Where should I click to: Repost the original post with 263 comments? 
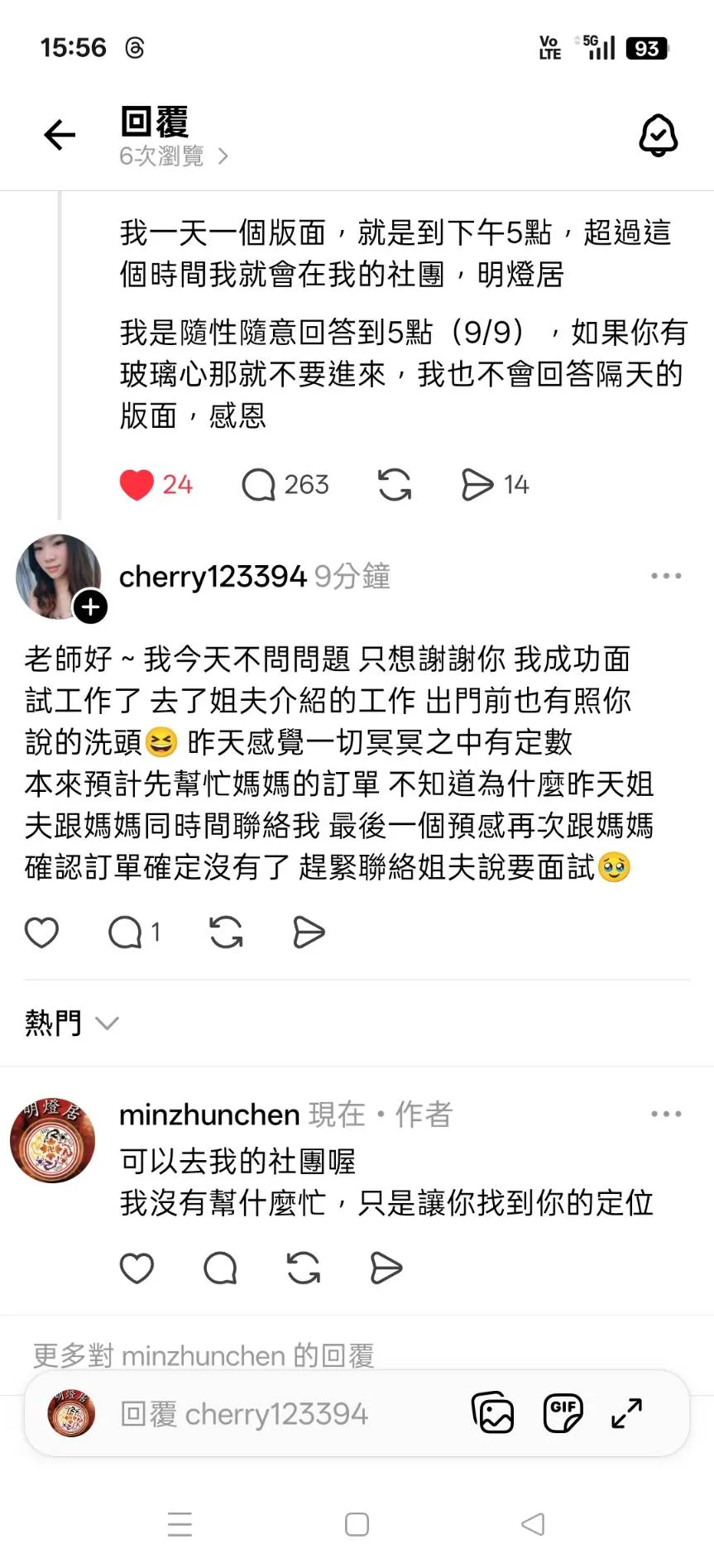pos(395,485)
